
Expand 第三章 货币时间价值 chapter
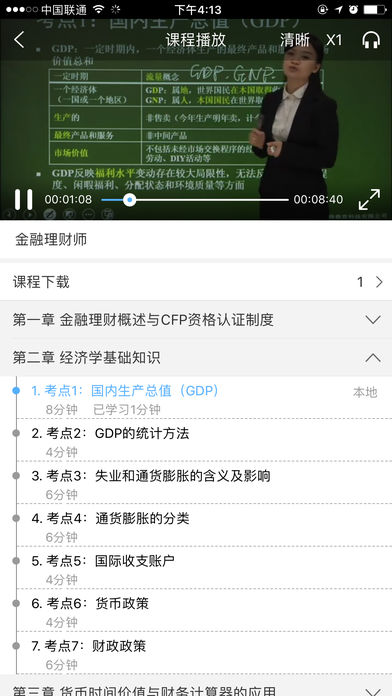(196, 686)
